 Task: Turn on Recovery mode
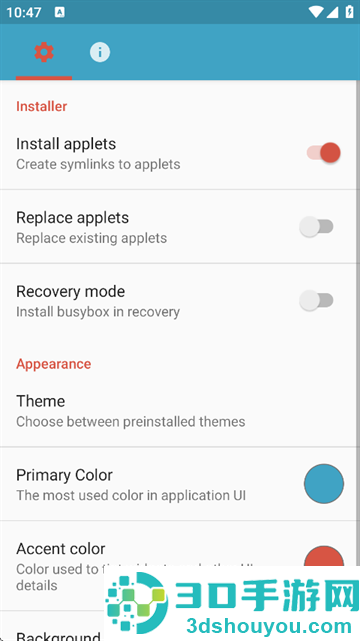(316, 300)
